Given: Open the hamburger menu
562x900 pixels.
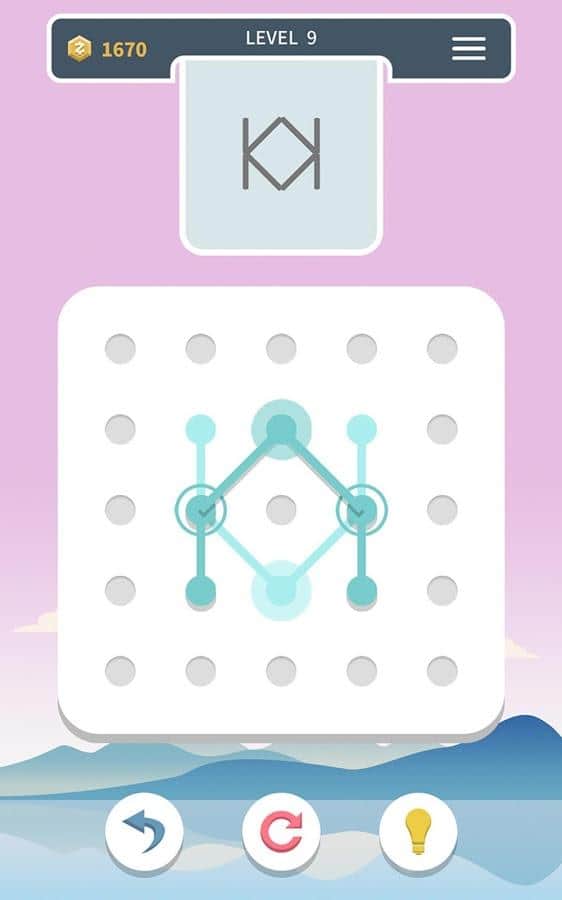Looking at the screenshot, I should pyautogui.click(x=468, y=49).
